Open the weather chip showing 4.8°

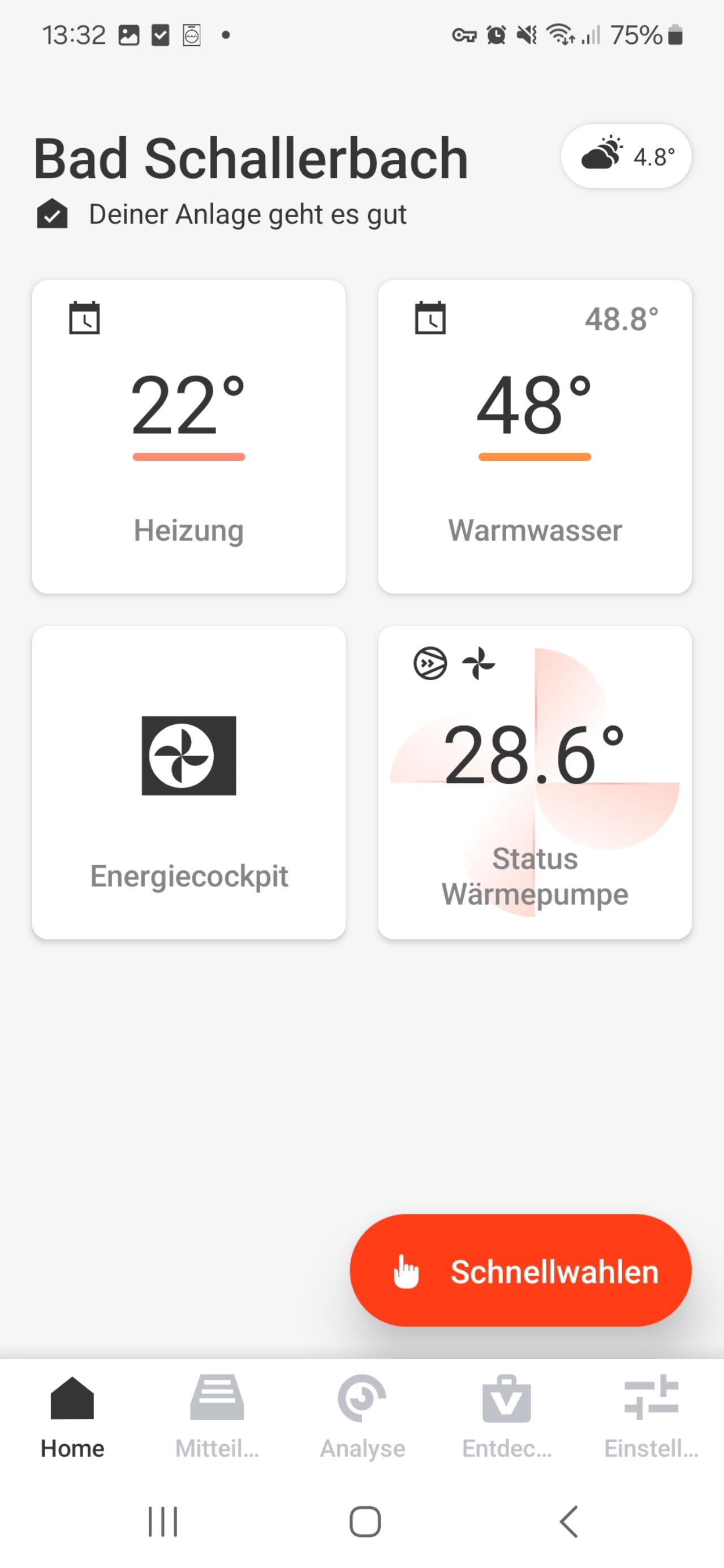coord(626,157)
